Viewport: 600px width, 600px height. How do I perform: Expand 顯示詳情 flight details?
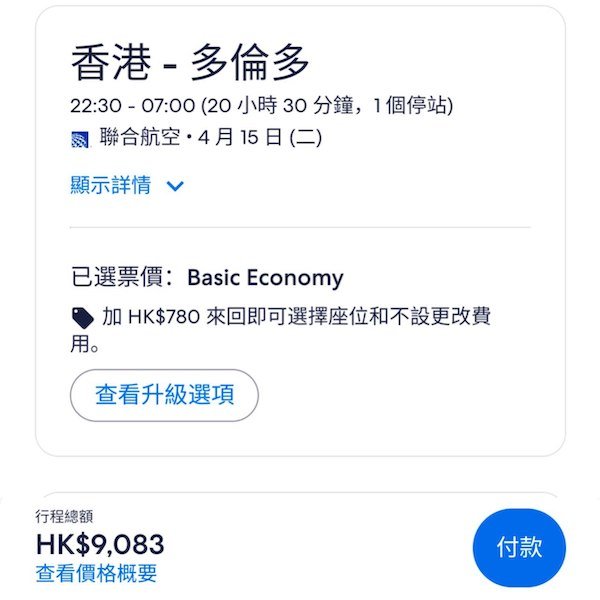tap(127, 186)
